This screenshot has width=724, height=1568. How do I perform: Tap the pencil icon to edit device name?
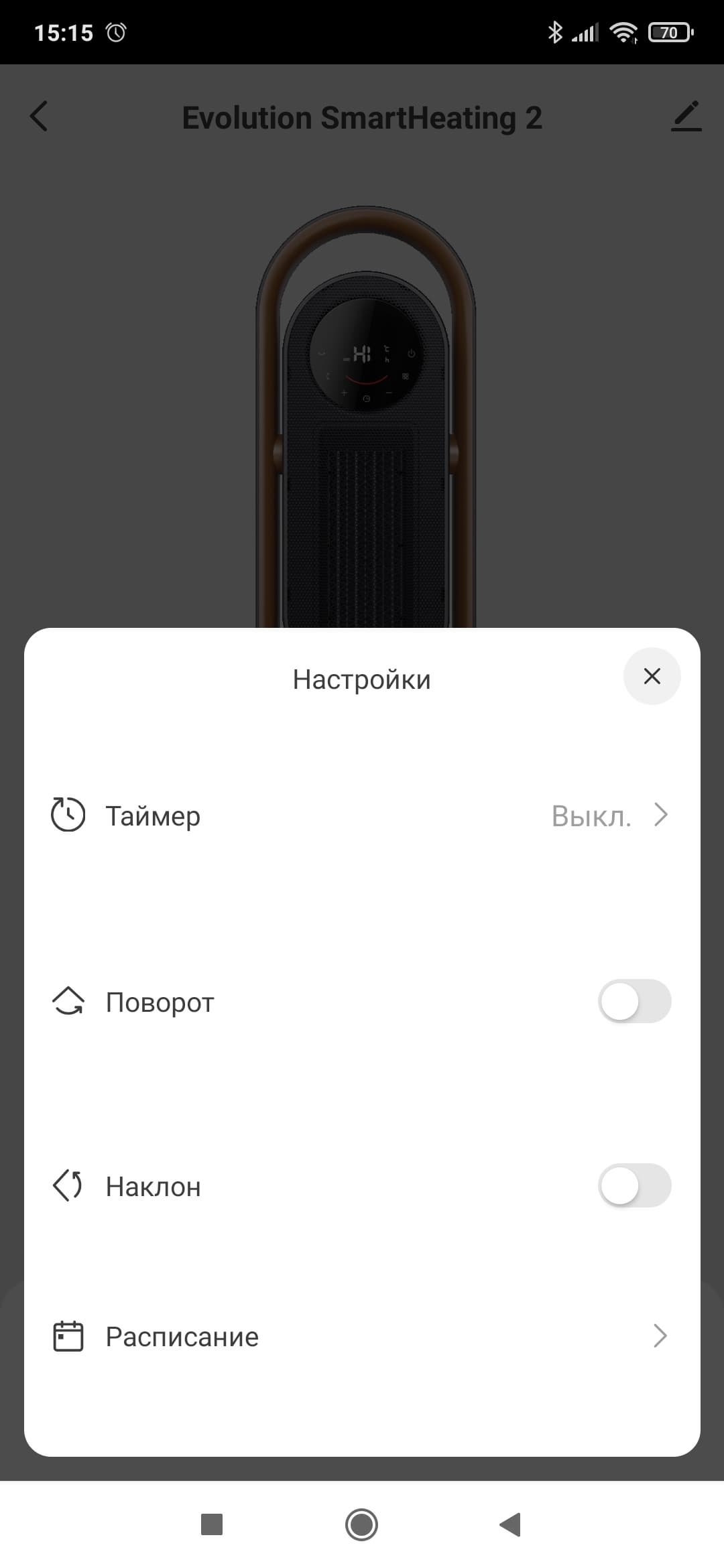(686, 117)
